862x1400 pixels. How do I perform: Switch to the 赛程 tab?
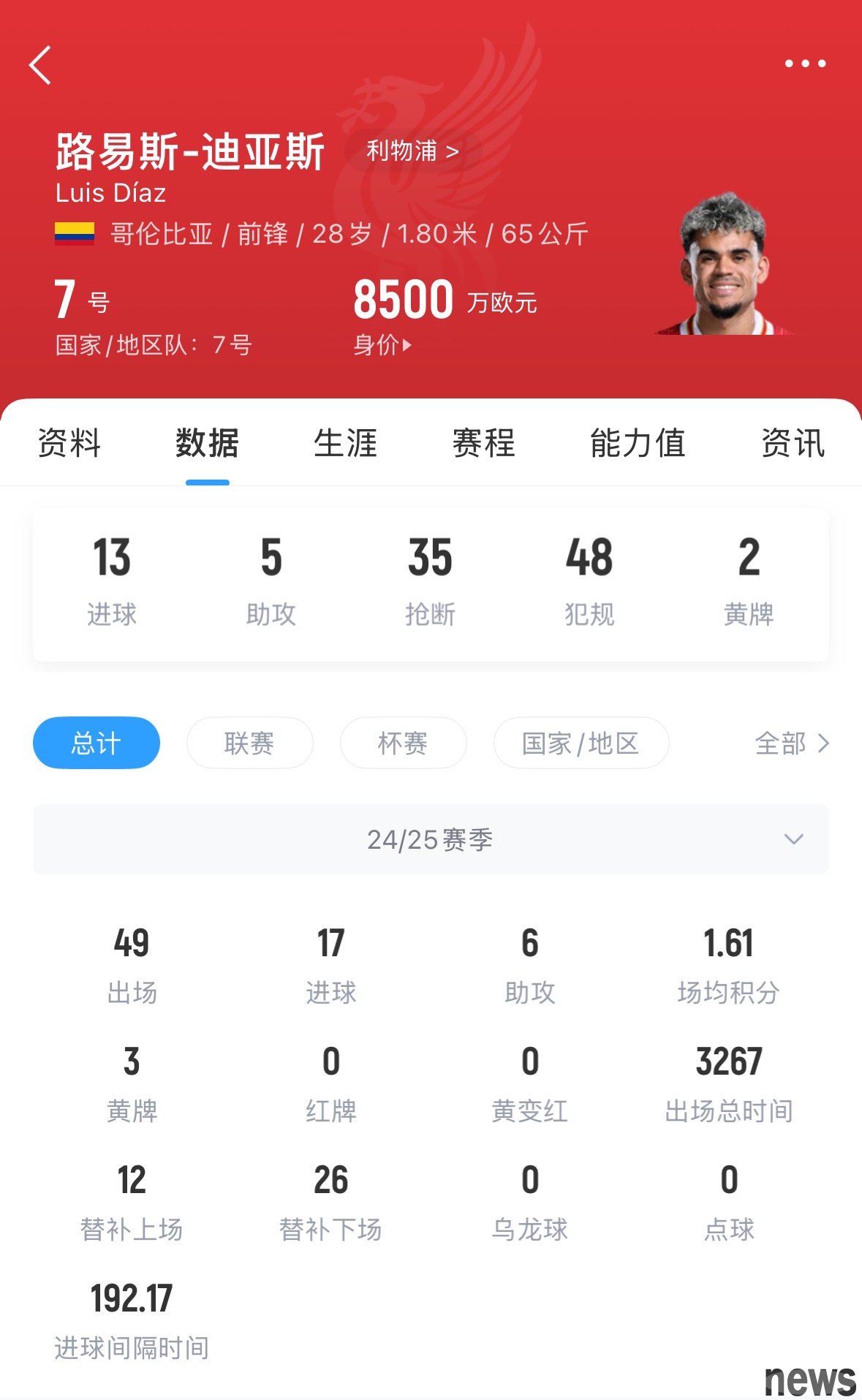click(483, 443)
